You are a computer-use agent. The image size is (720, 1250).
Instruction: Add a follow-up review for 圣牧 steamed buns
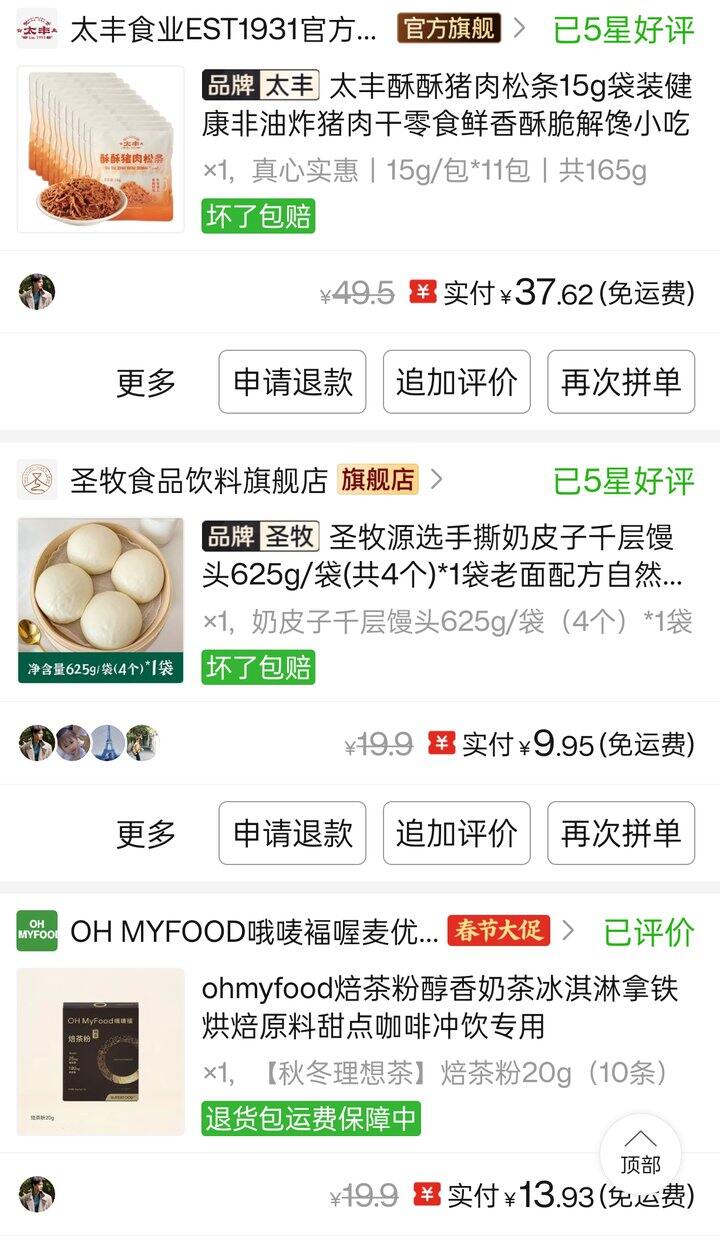click(x=457, y=833)
